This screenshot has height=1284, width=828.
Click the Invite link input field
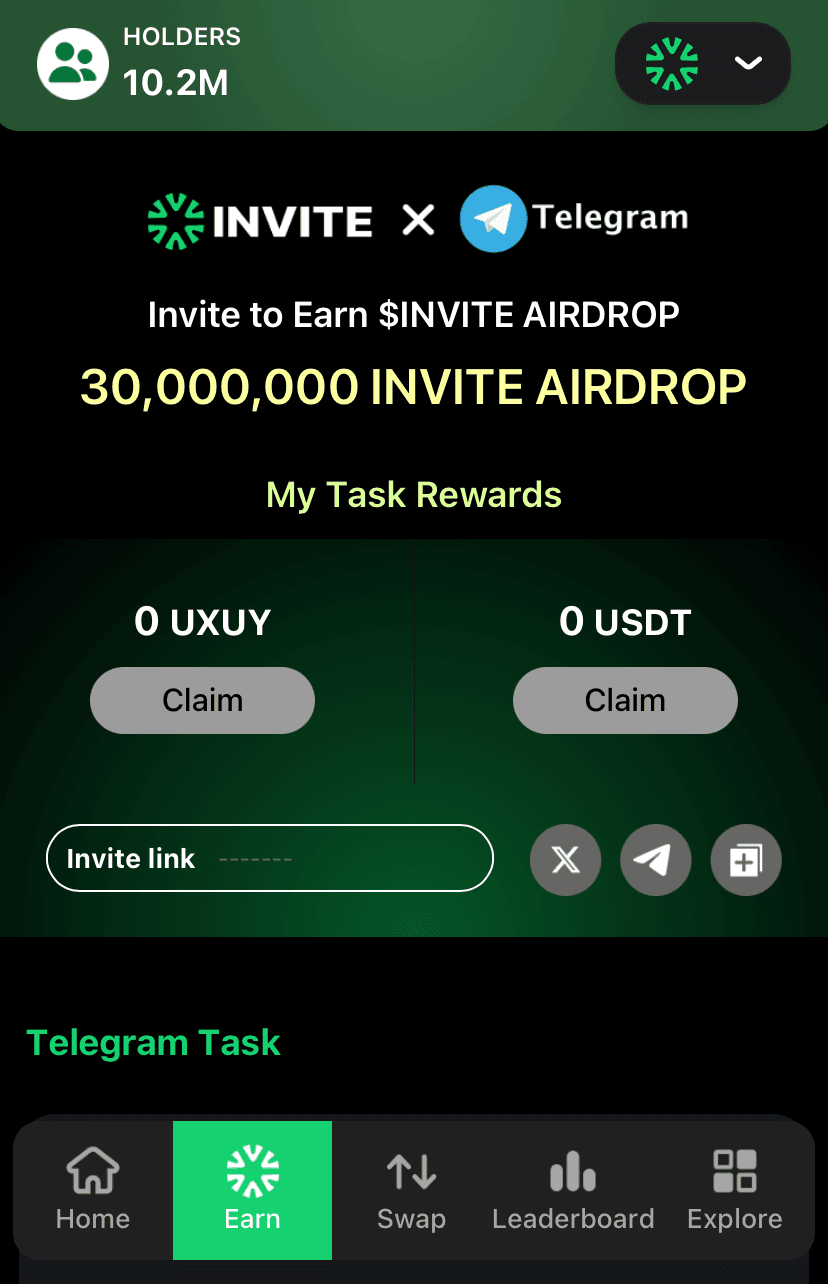coord(268,858)
